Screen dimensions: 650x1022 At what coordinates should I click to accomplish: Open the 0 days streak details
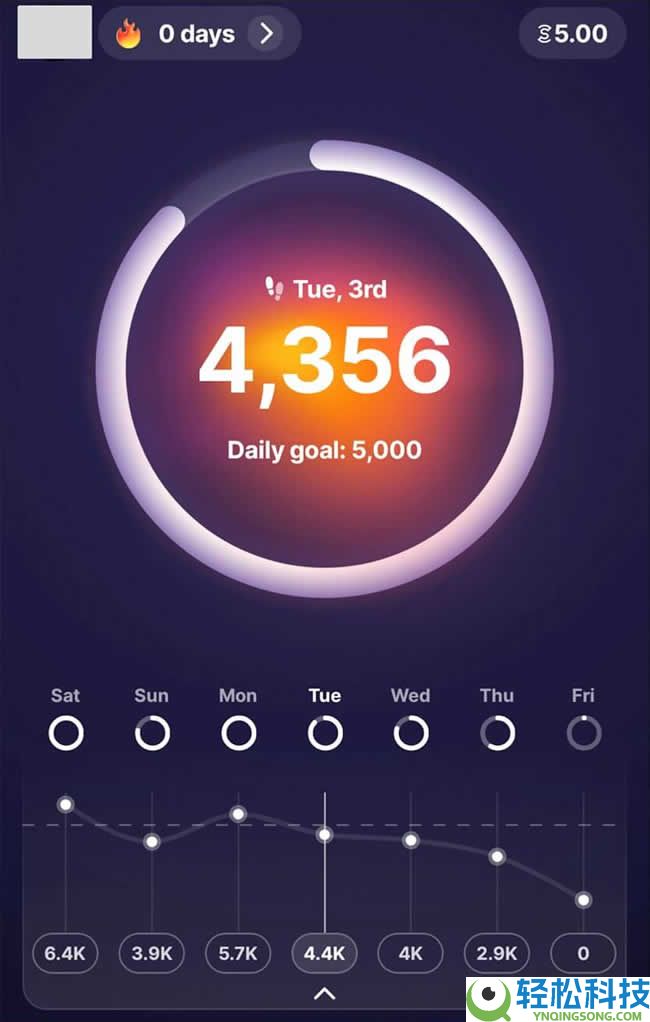click(x=200, y=34)
